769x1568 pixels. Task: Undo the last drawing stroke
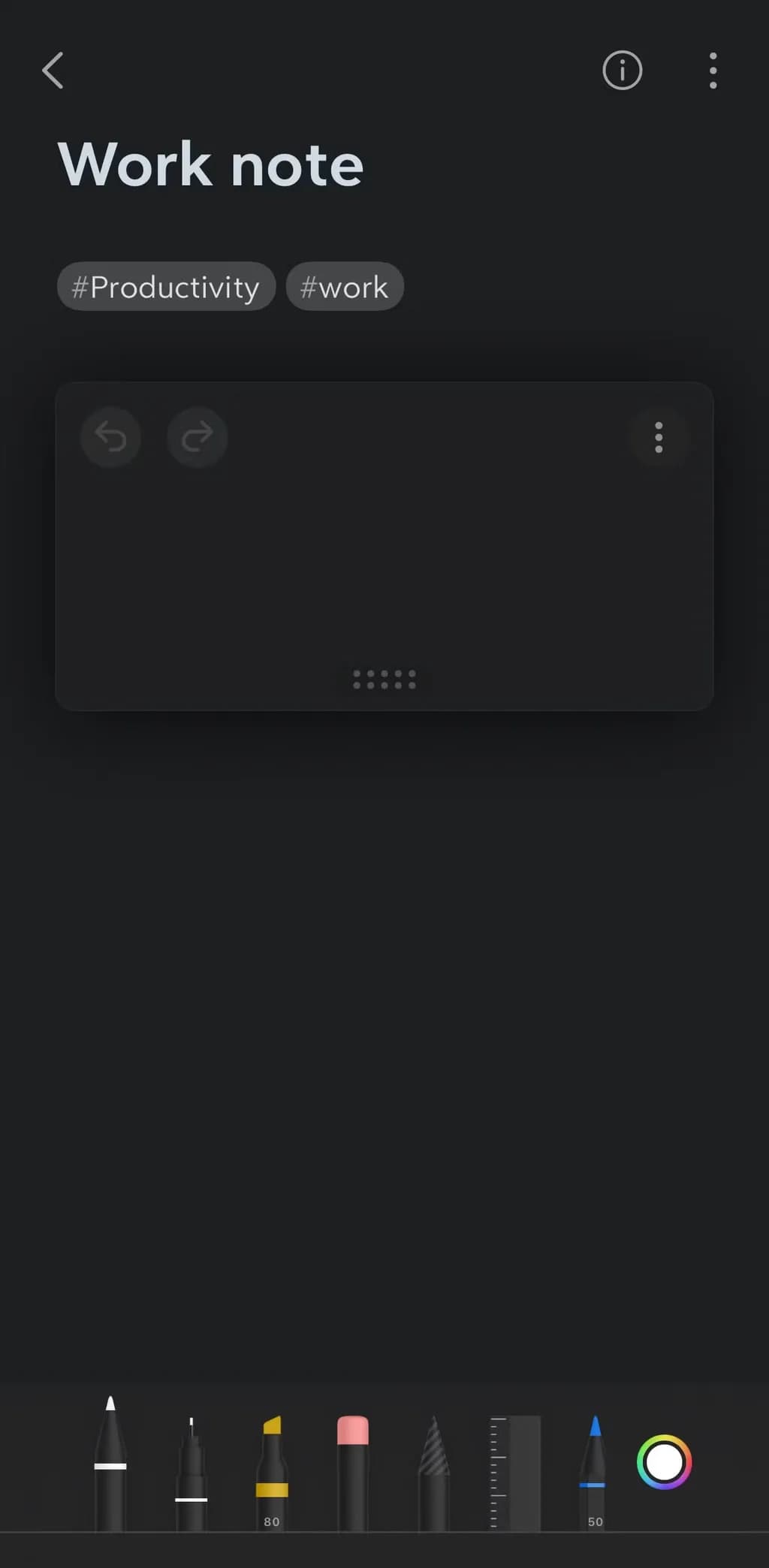click(x=111, y=437)
